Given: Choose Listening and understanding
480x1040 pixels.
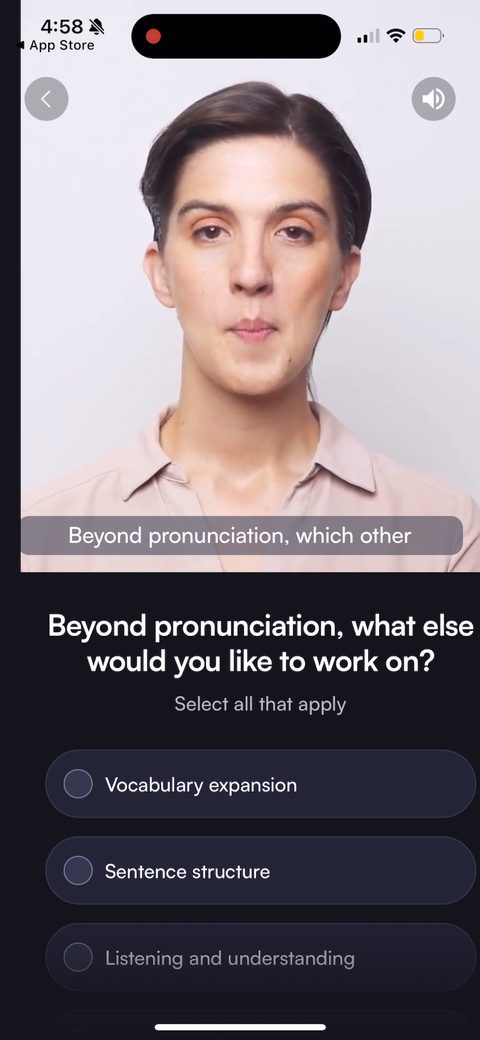Looking at the screenshot, I should click(x=261, y=957).
